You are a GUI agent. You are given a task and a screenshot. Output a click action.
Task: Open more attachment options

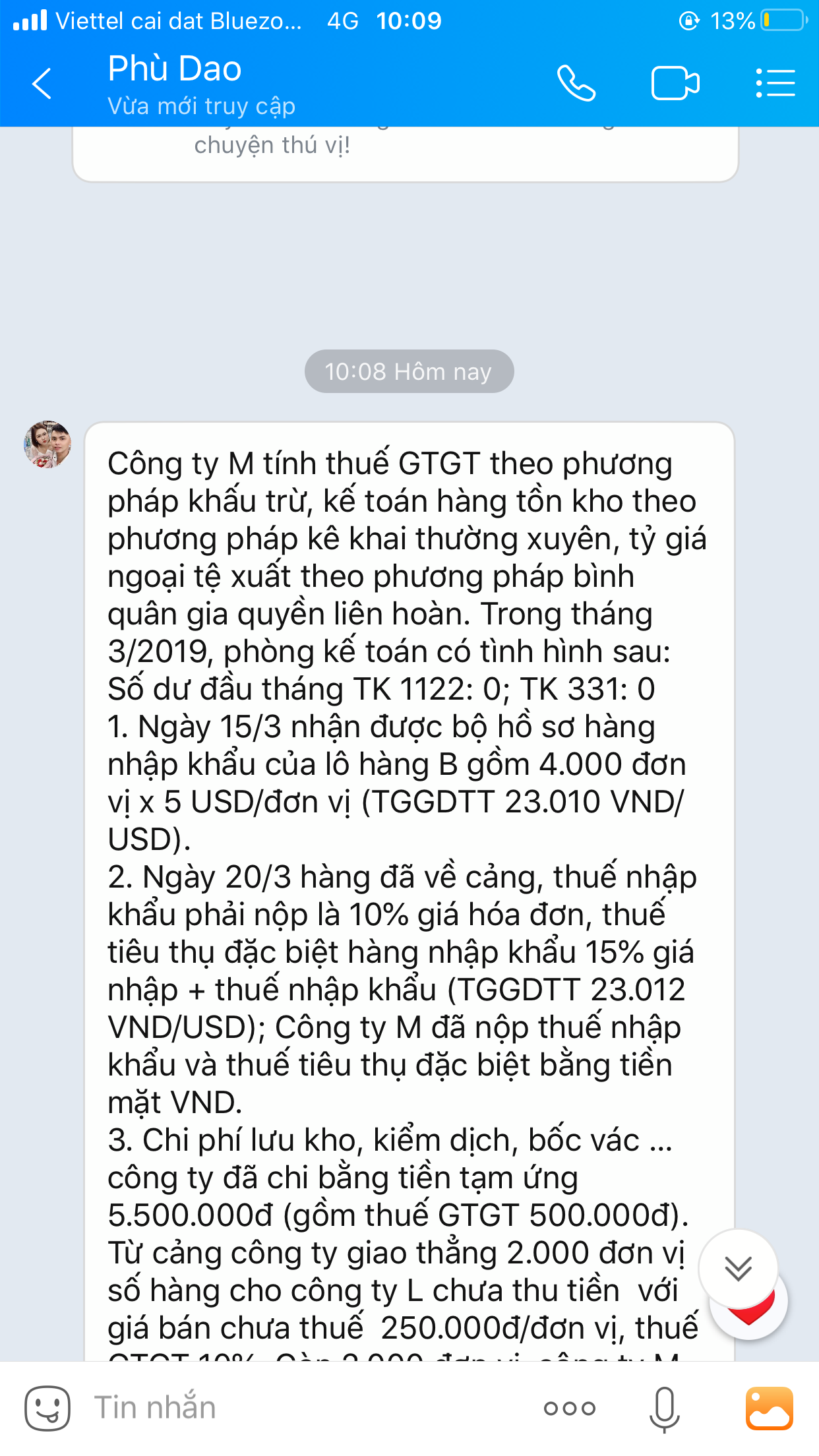pyautogui.click(x=569, y=1409)
